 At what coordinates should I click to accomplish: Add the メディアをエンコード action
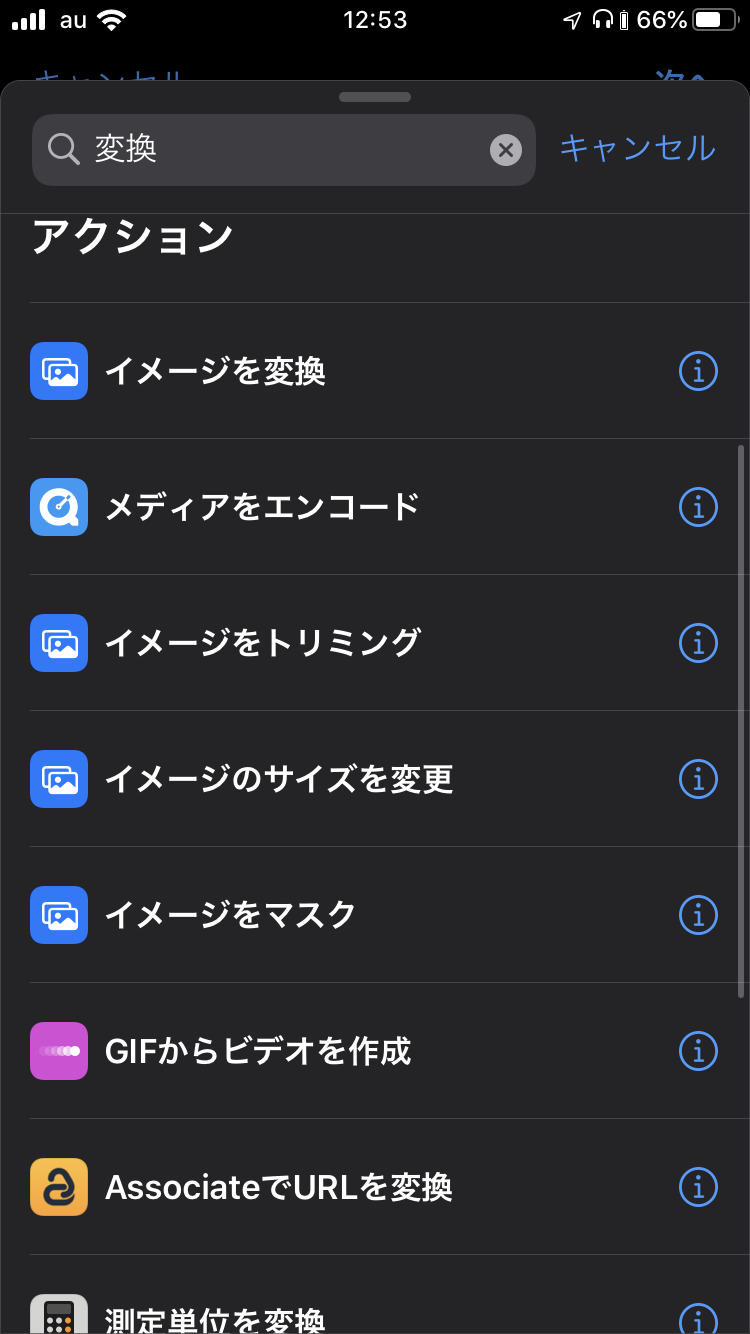(x=262, y=507)
